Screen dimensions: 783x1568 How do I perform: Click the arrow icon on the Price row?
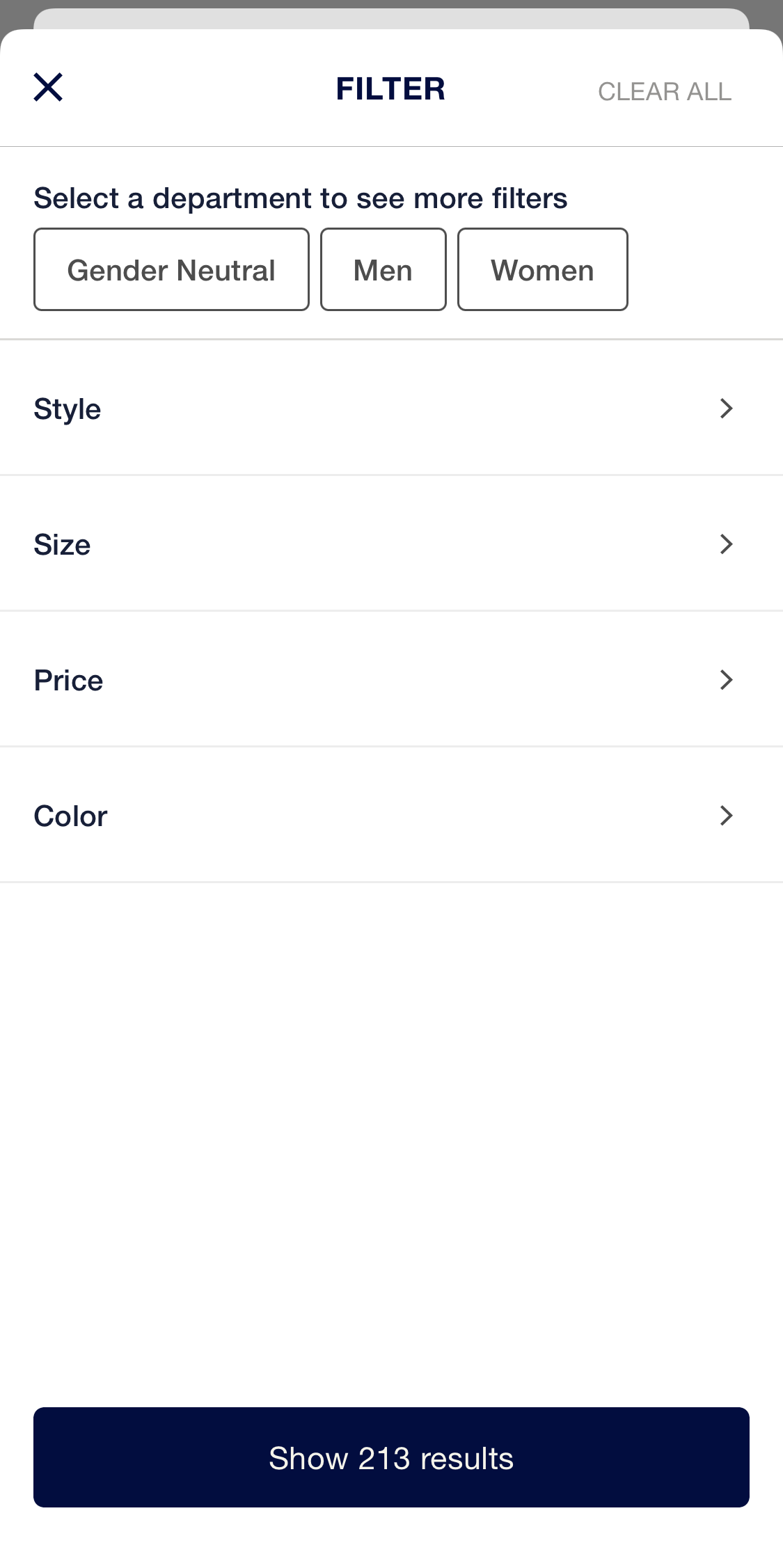click(726, 680)
